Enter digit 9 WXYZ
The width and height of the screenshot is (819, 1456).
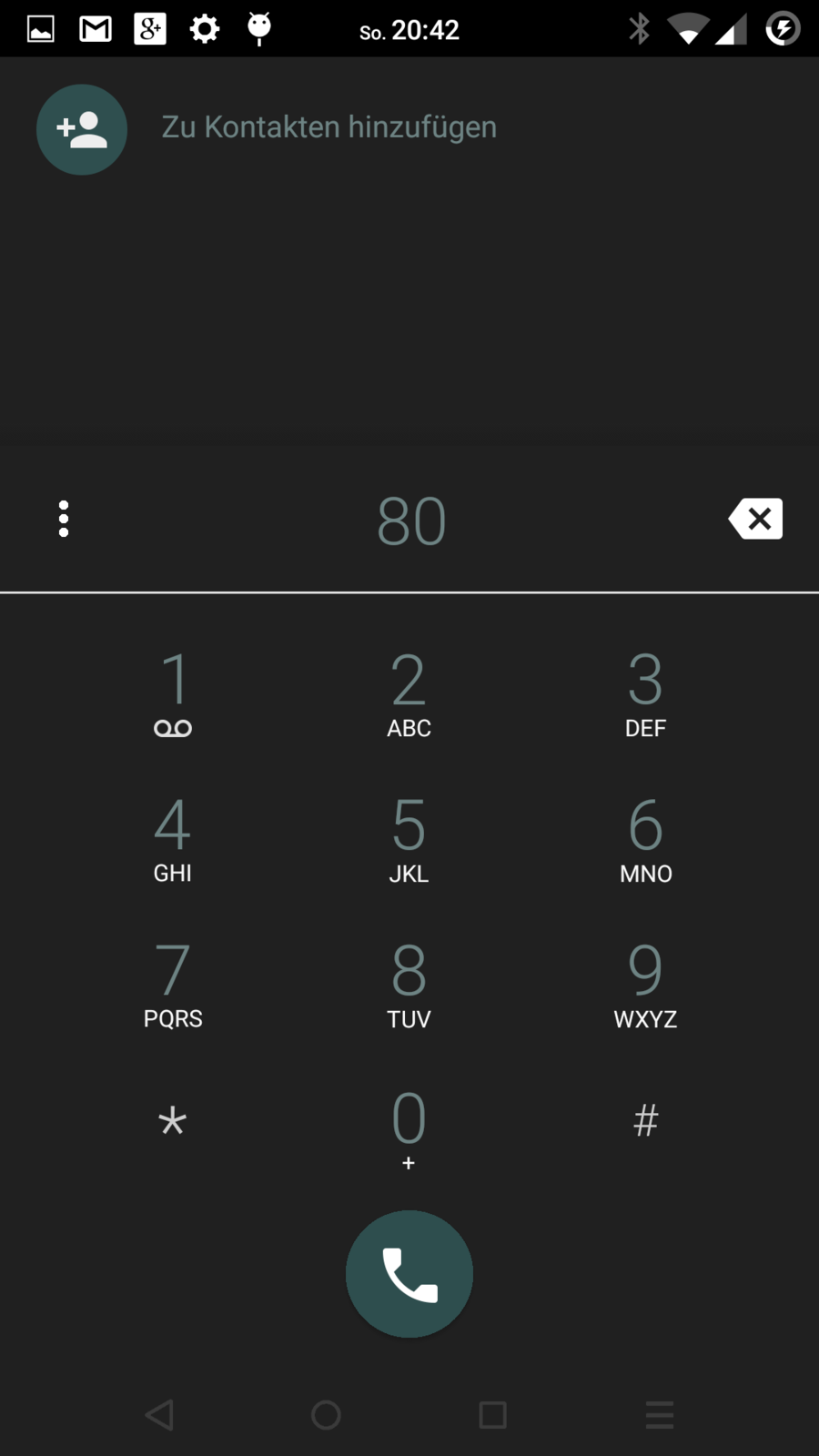click(x=645, y=985)
